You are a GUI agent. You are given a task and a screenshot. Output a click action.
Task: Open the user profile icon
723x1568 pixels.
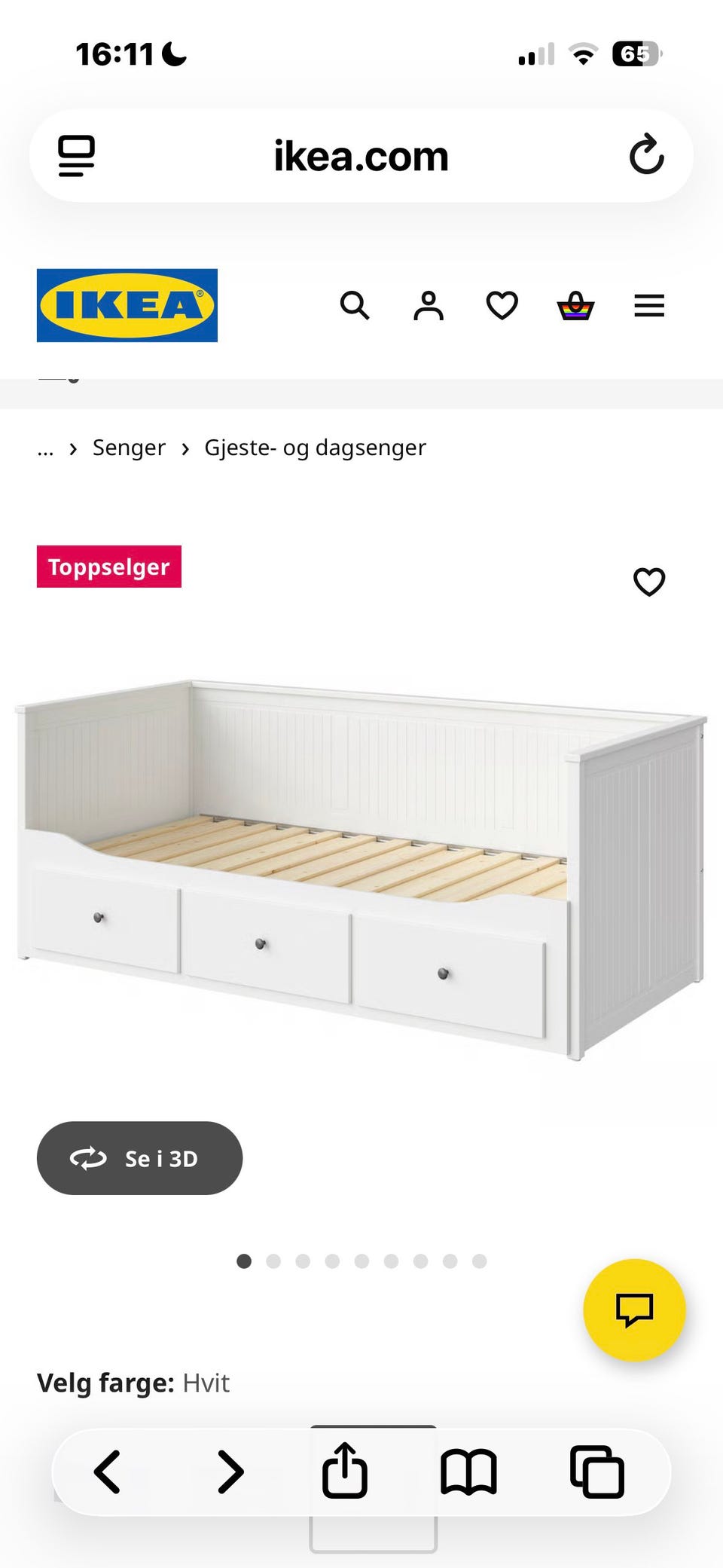point(428,306)
